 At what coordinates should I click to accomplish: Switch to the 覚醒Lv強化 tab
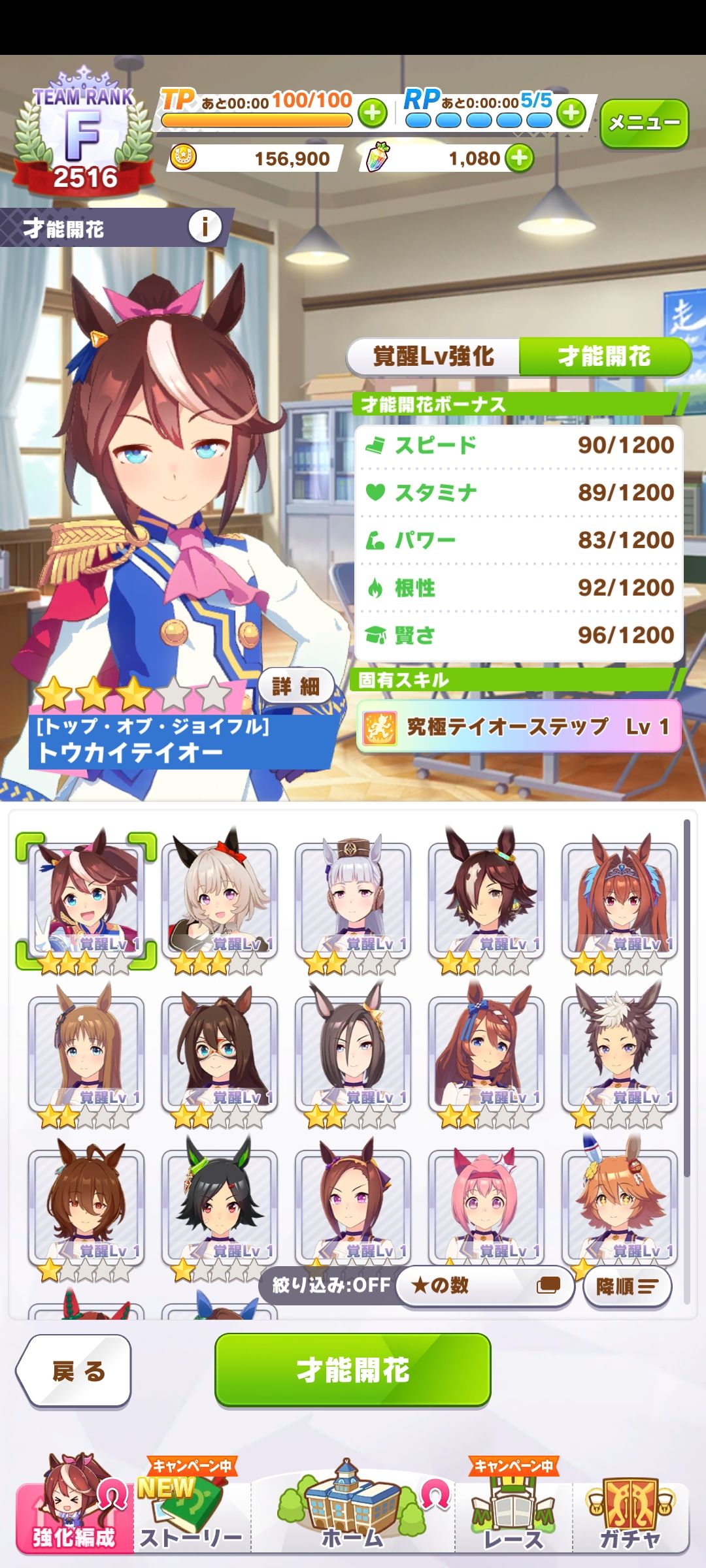click(433, 357)
